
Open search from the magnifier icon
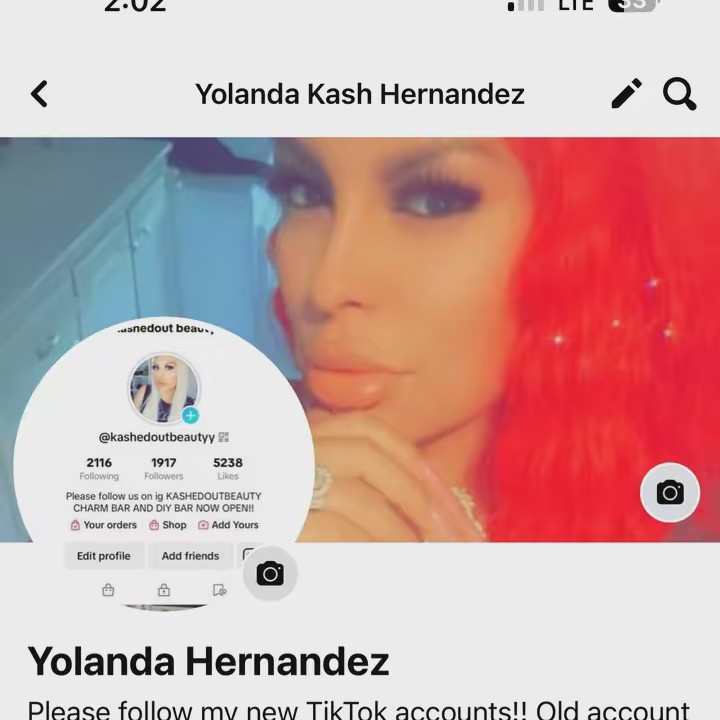pyautogui.click(x=680, y=95)
